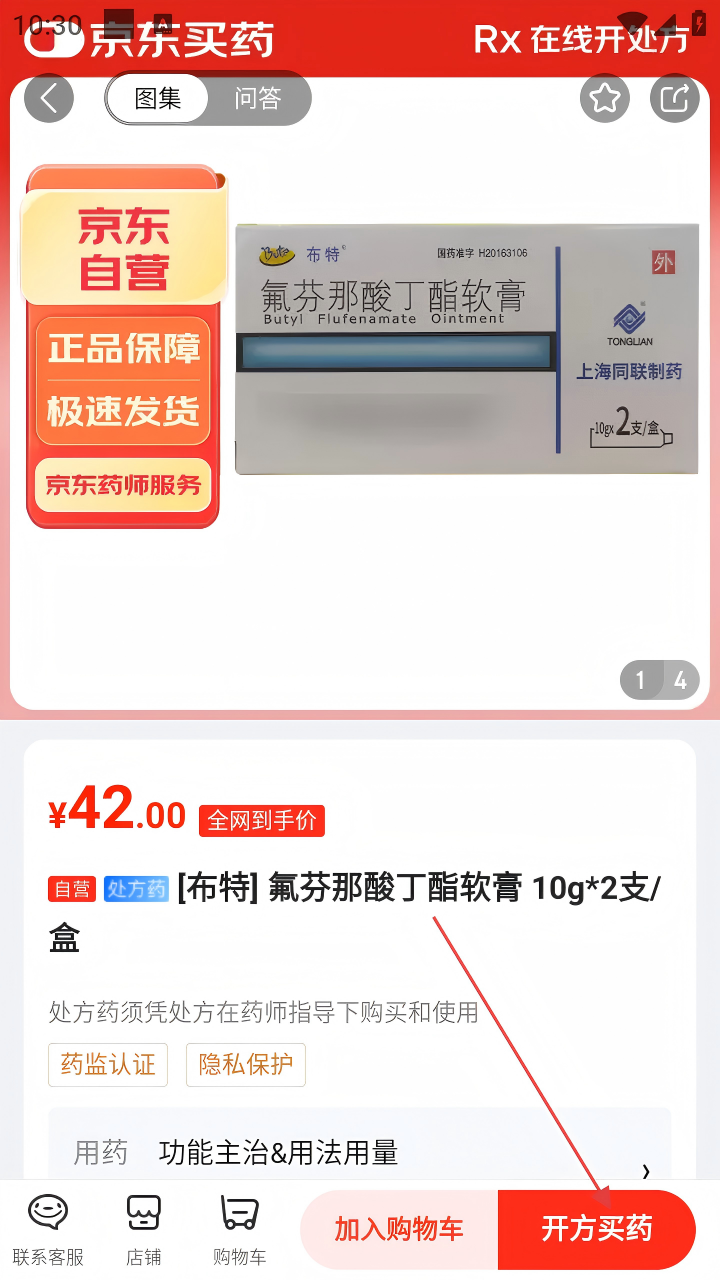Tap 开方买药 to get a prescription
720x1280 pixels.
point(596,1229)
